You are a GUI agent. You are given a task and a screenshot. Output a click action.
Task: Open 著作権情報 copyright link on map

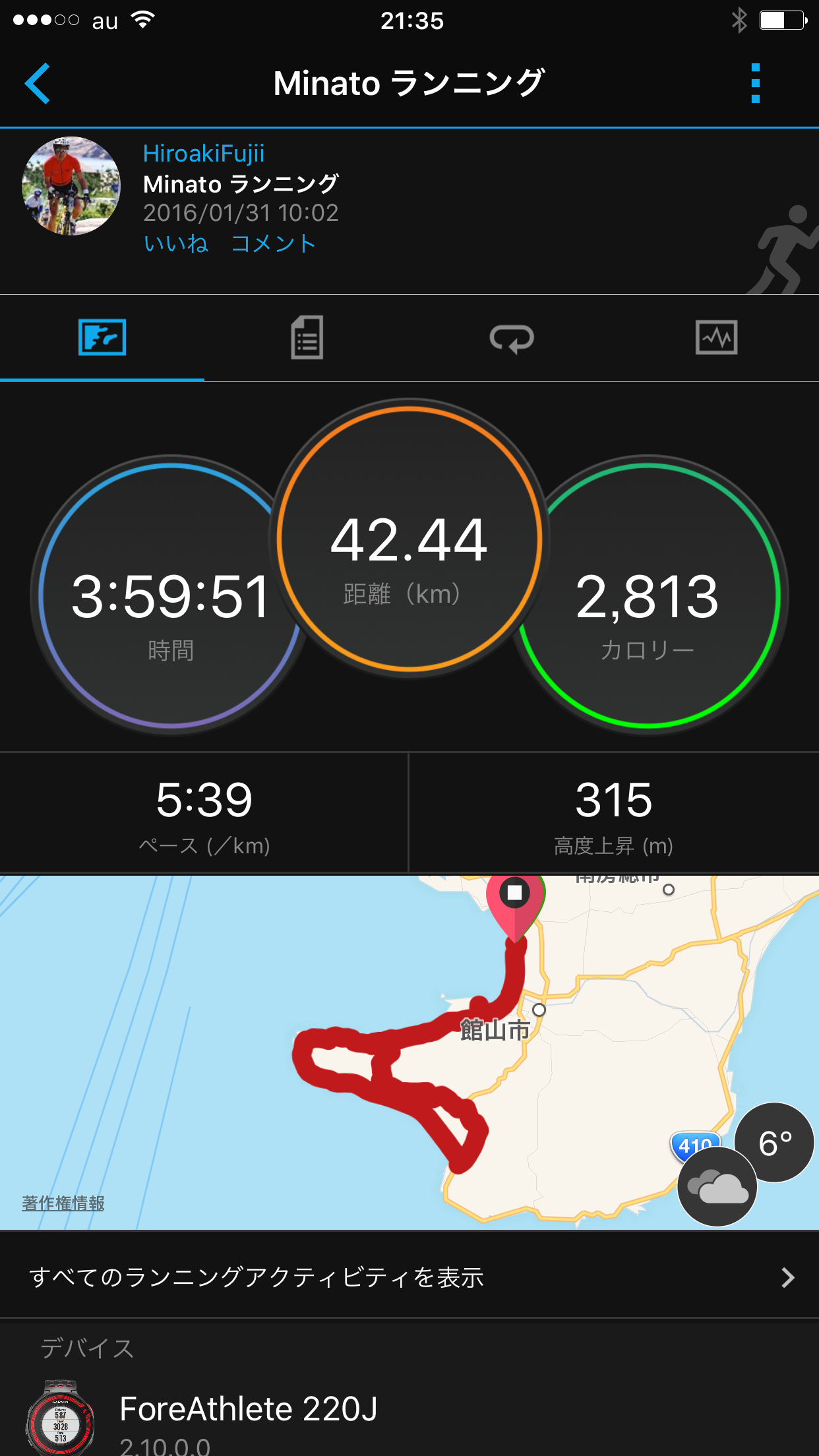pos(63,1203)
